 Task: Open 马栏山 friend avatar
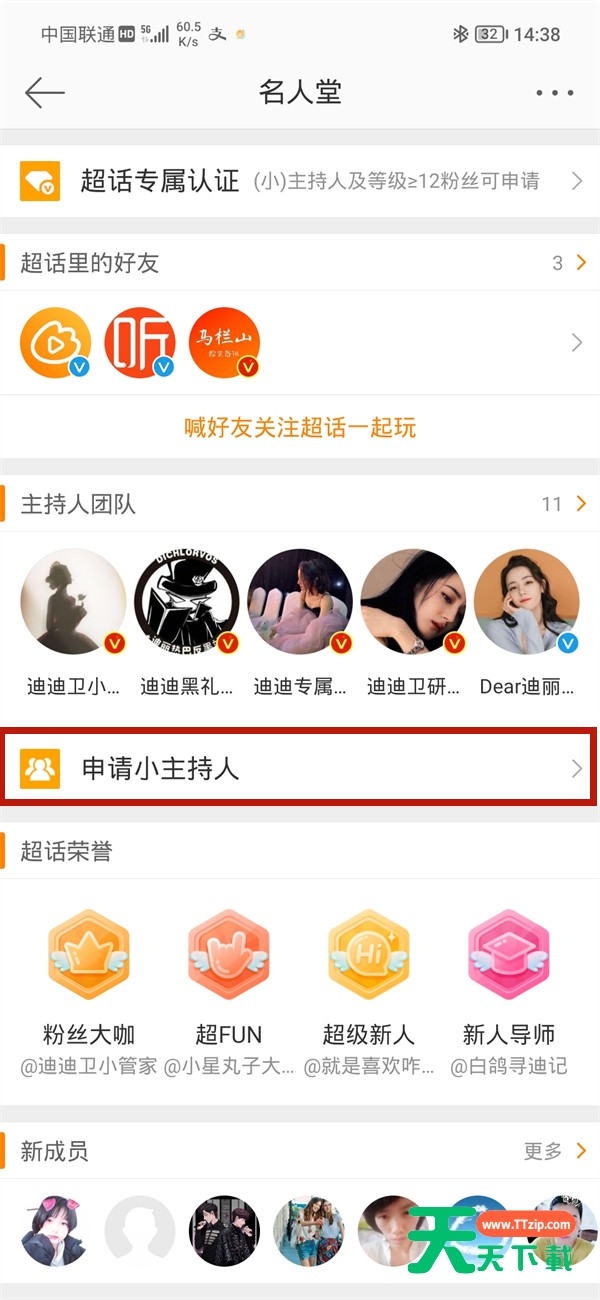tap(225, 343)
